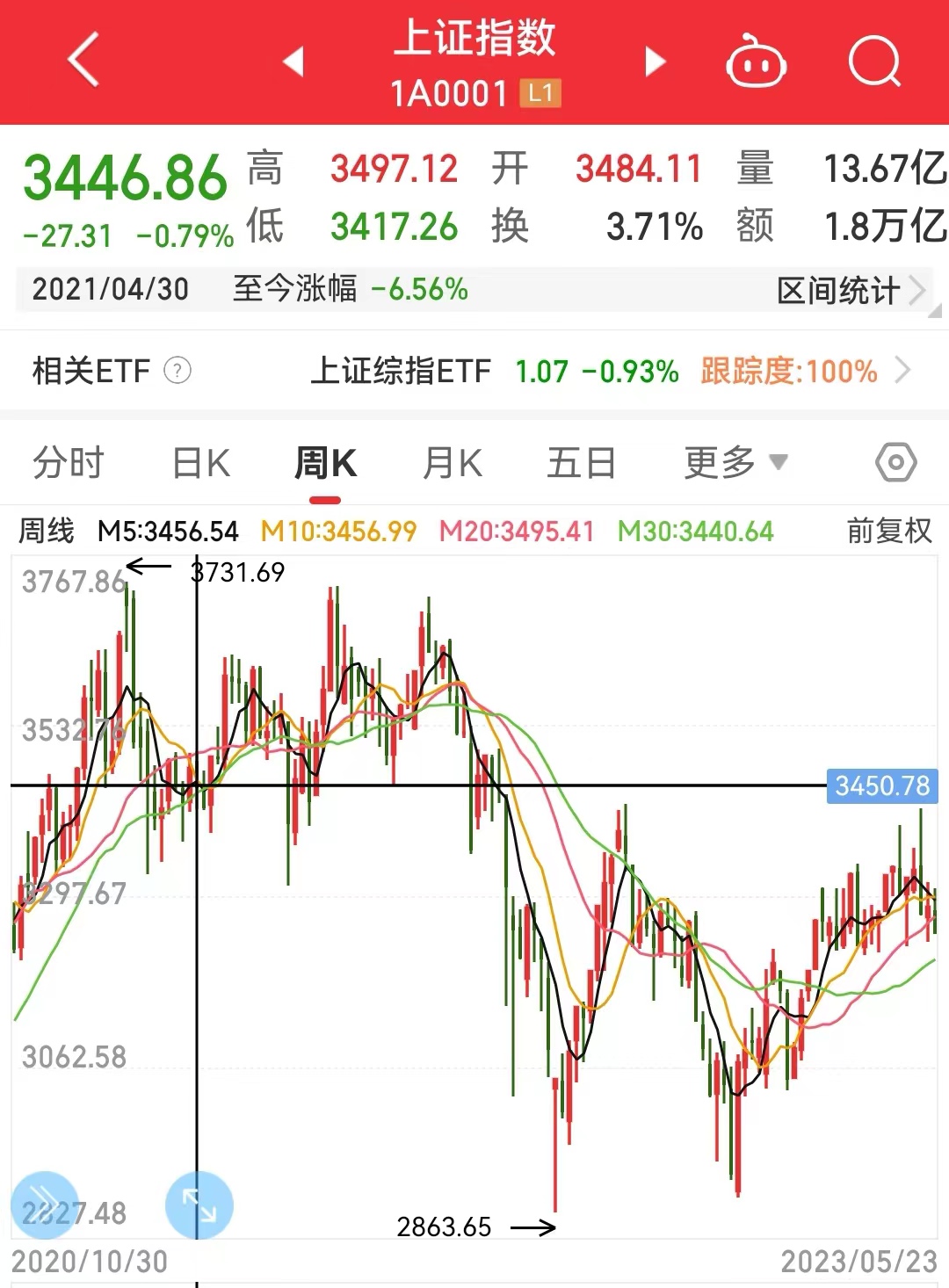Open the 上证综指ETF link
Screen dimensions: 949x1288
402,371
